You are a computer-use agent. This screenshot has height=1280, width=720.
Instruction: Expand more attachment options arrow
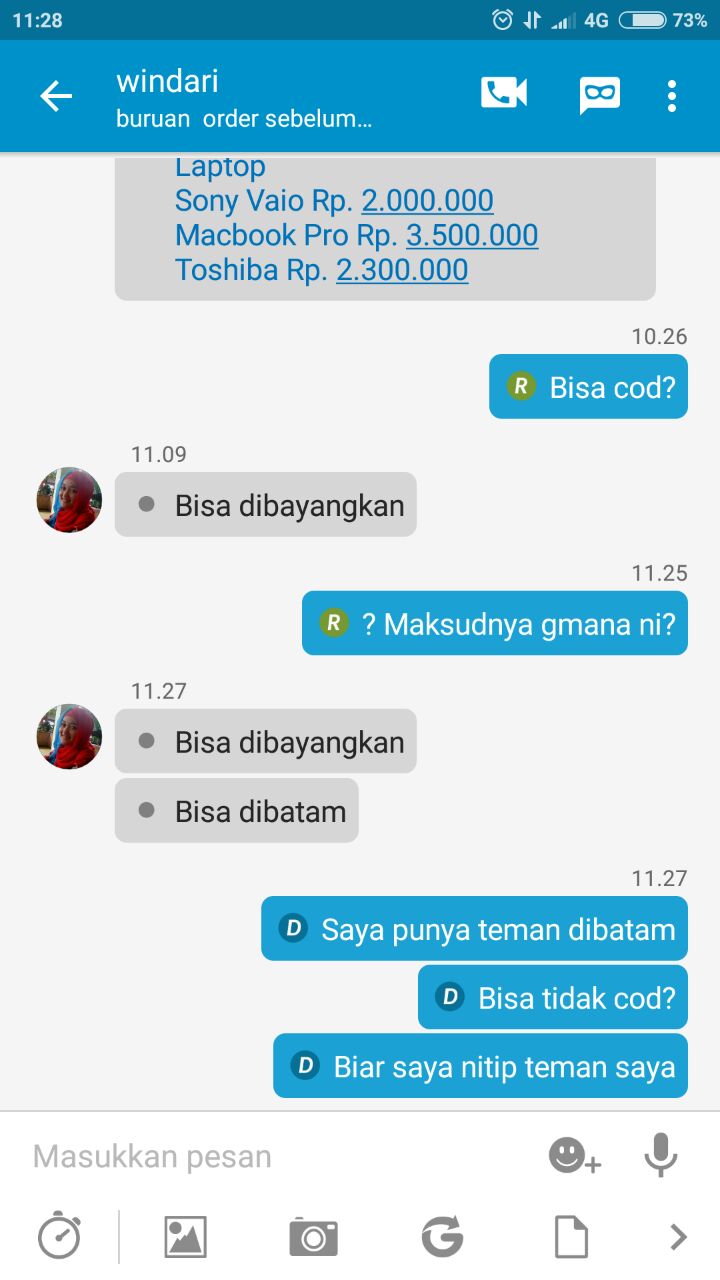[678, 1237]
